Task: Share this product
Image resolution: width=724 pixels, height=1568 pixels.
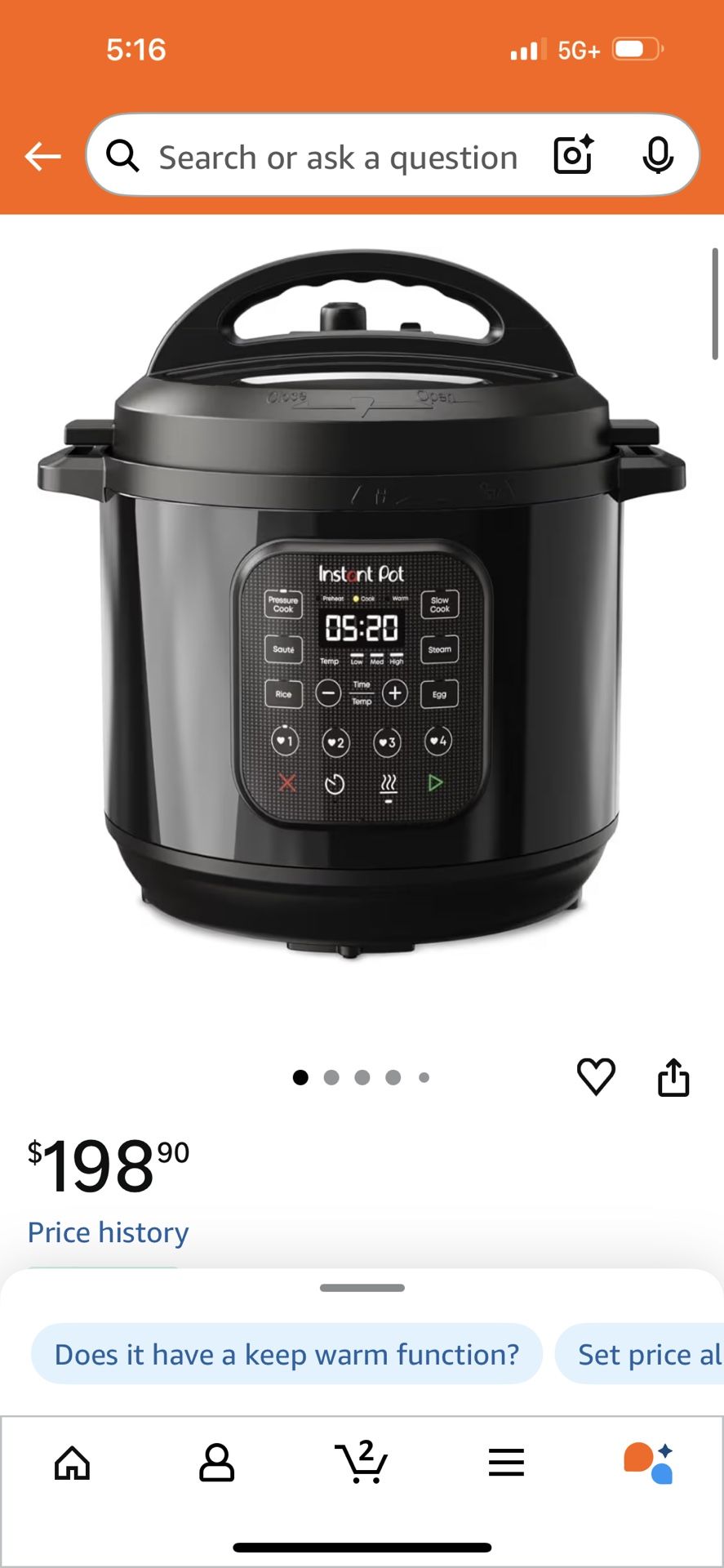Action: click(x=673, y=1076)
